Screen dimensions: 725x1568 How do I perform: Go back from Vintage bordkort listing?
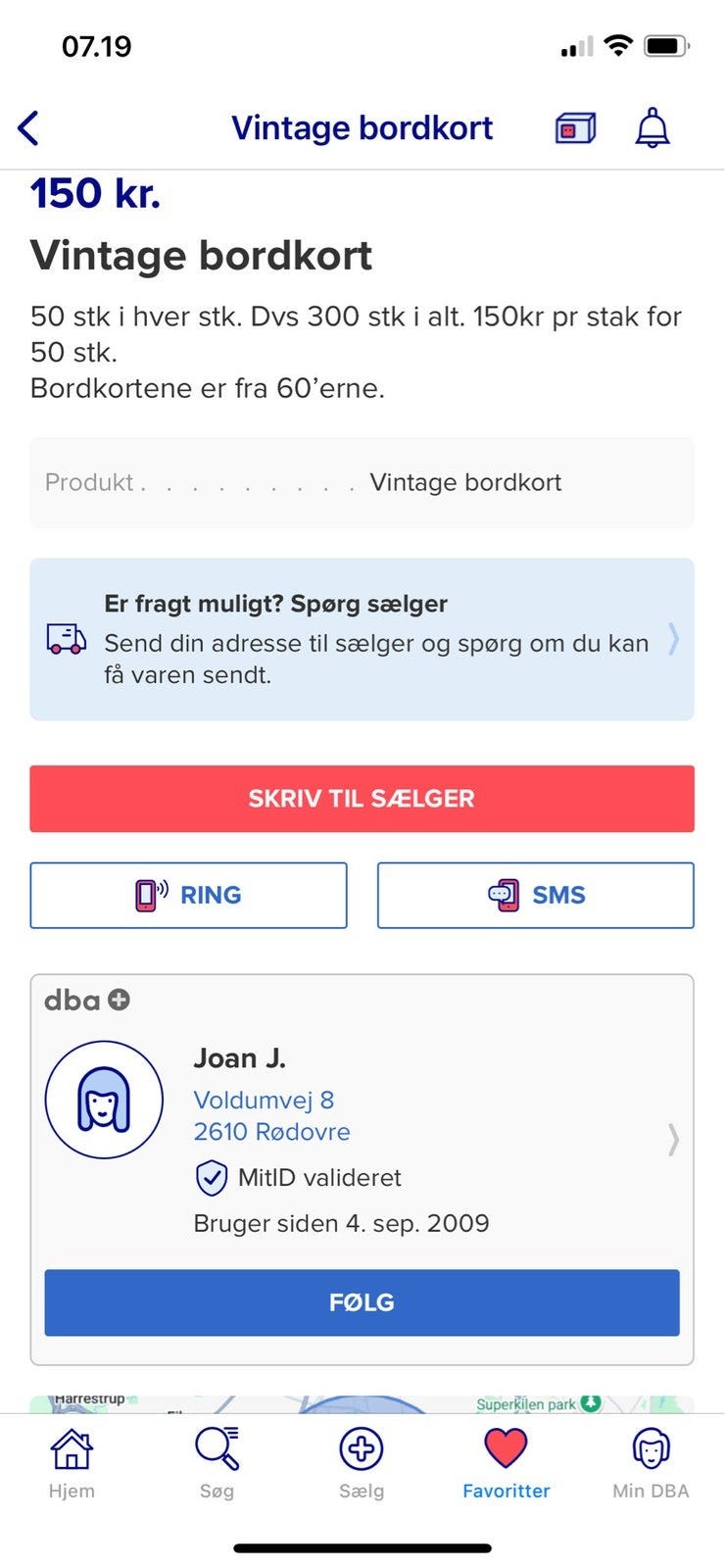click(29, 128)
